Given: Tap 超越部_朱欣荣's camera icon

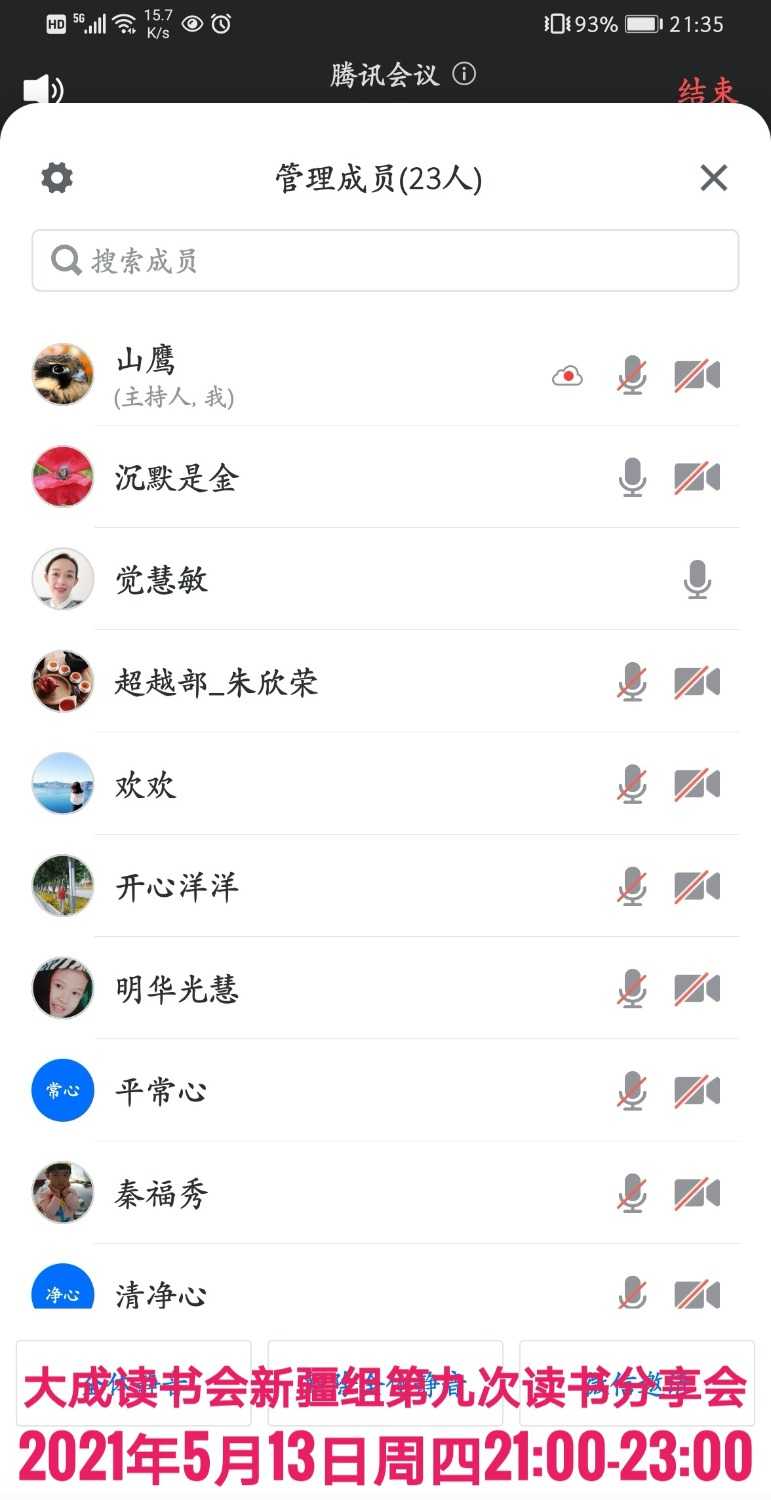Looking at the screenshot, I should pyautogui.click(x=697, y=682).
